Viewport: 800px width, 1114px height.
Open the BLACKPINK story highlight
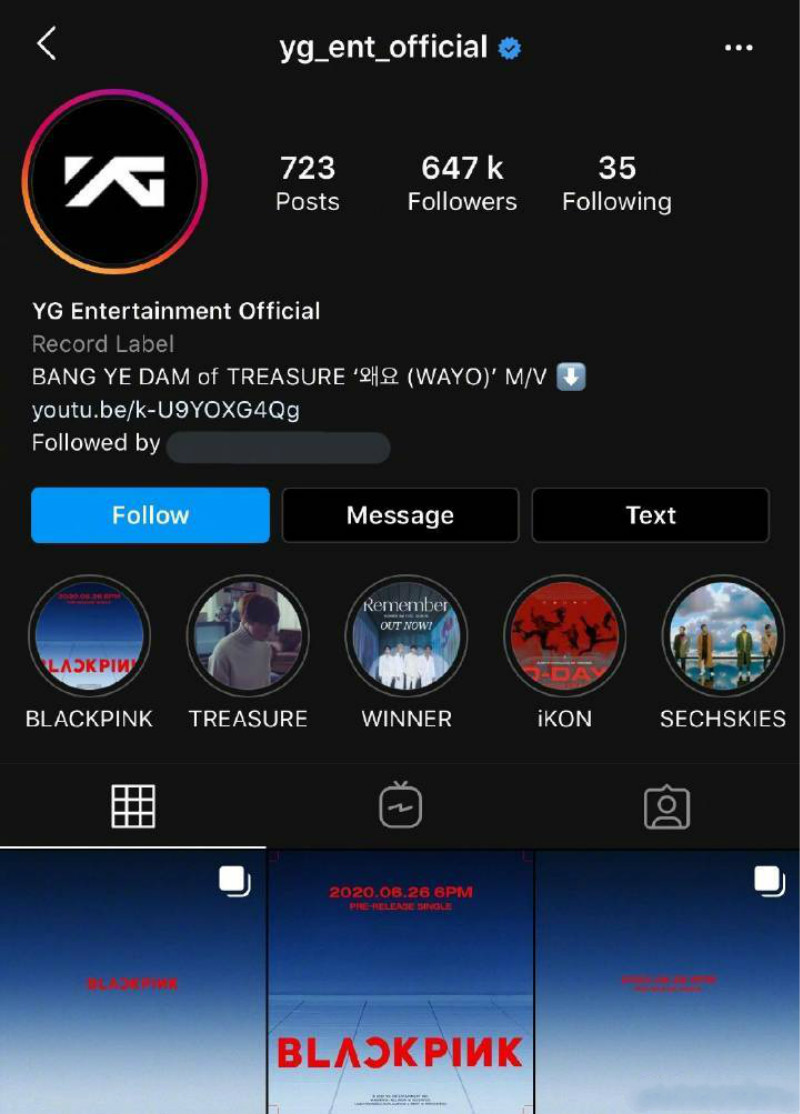pos(89,635)
